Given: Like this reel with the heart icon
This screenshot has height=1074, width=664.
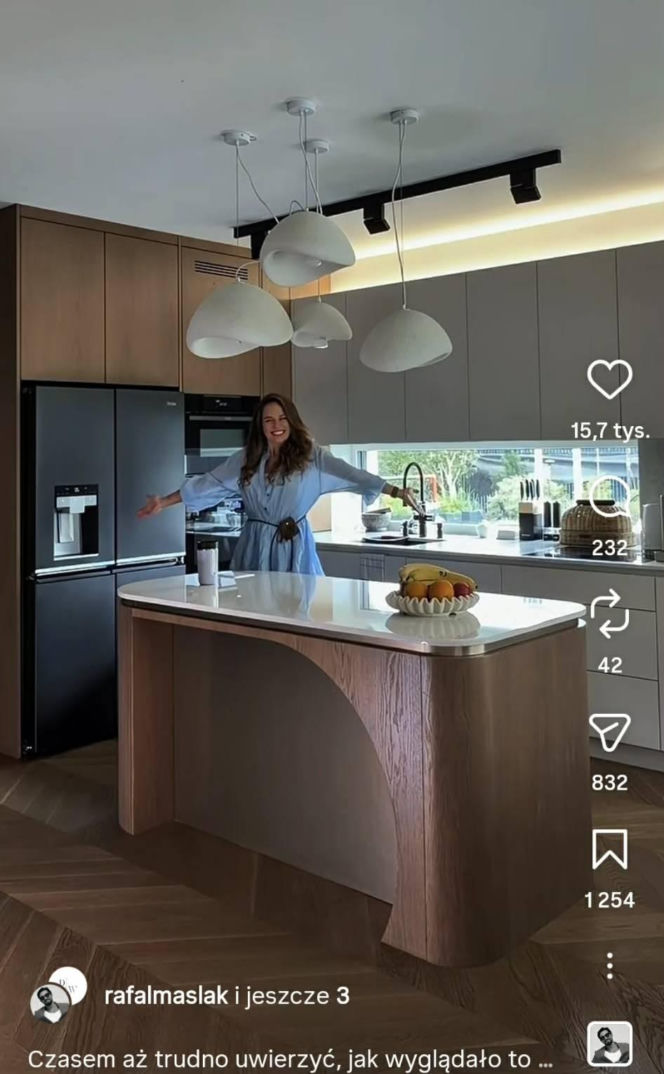Looking at the screenshot, I should click(609, 379).
